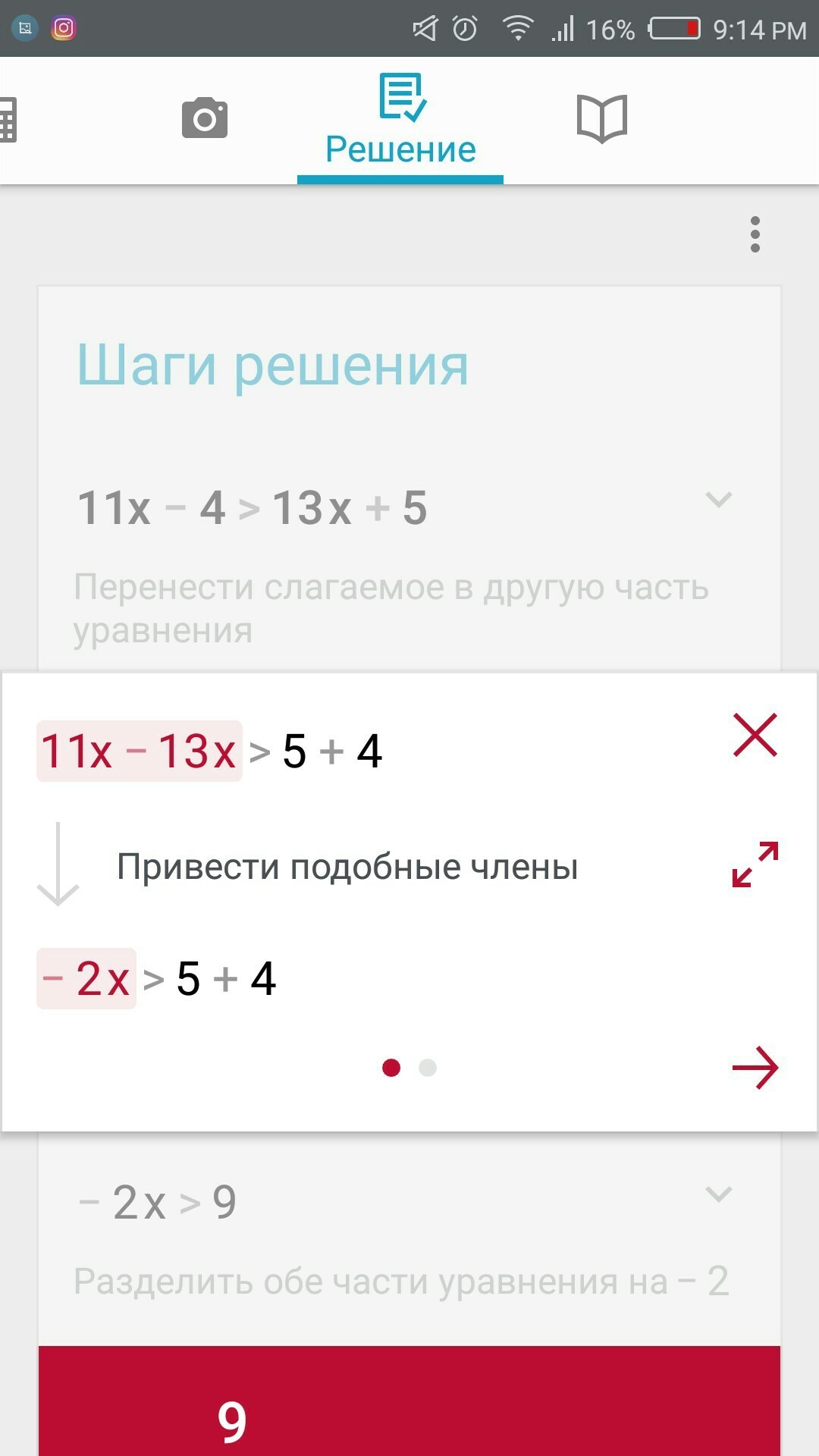
Task: Switch to the camera tab
Action: (205, 118)
